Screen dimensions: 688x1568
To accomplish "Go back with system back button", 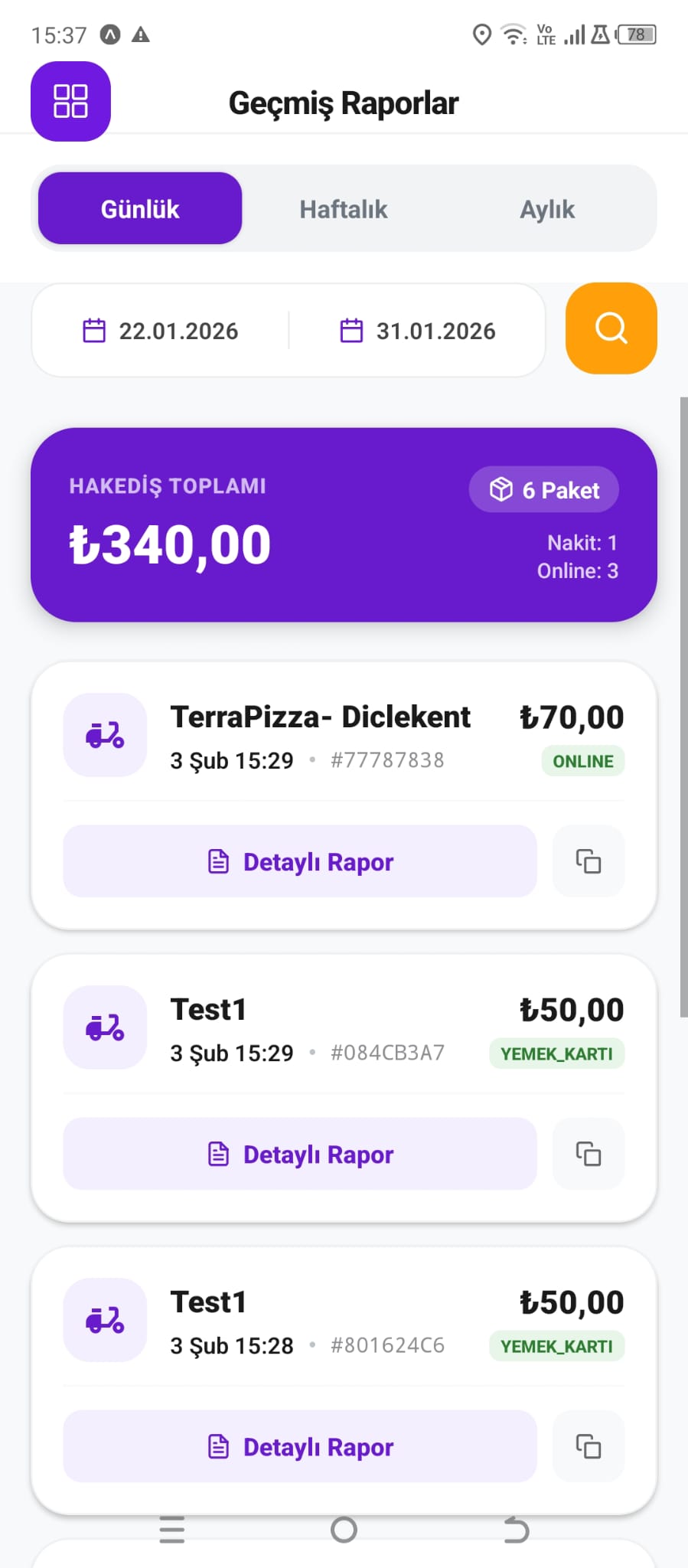I will coord(516,1530).
